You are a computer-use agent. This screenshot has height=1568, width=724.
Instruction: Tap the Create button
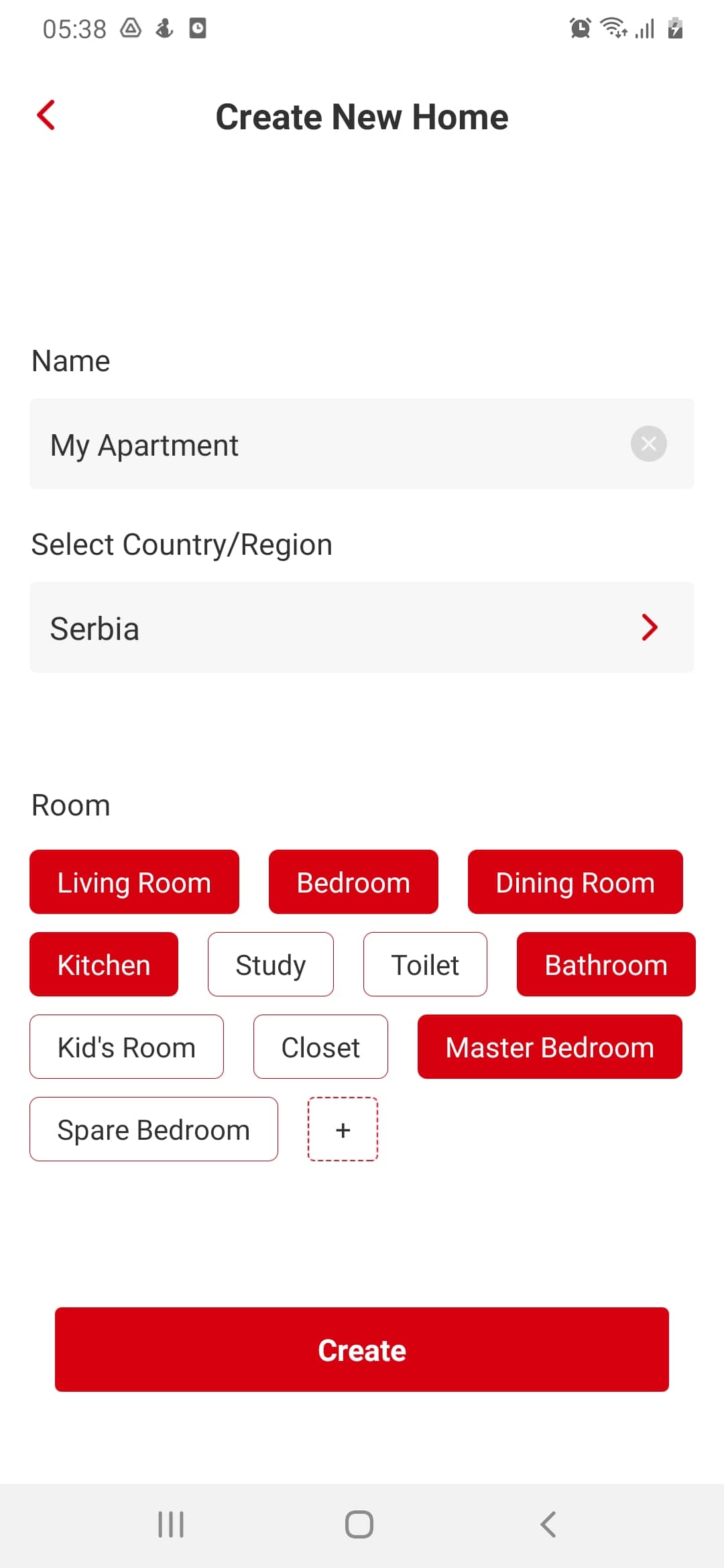click(362, 1350)
